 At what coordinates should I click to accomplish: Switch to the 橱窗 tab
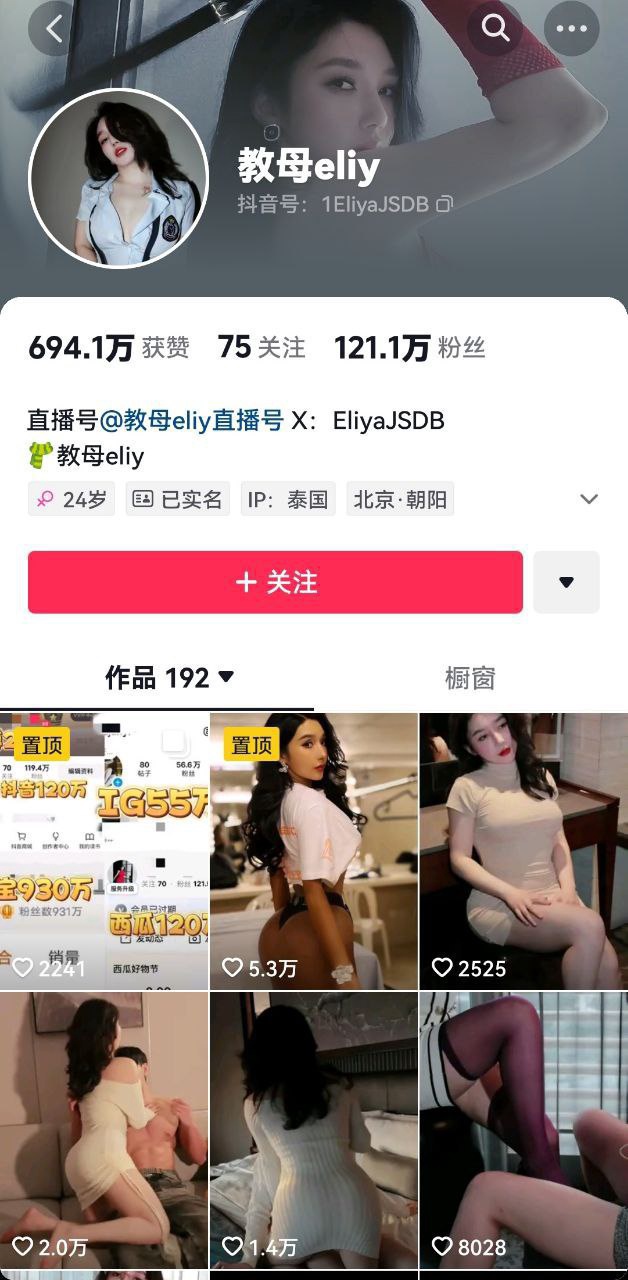tap(470, 678)
